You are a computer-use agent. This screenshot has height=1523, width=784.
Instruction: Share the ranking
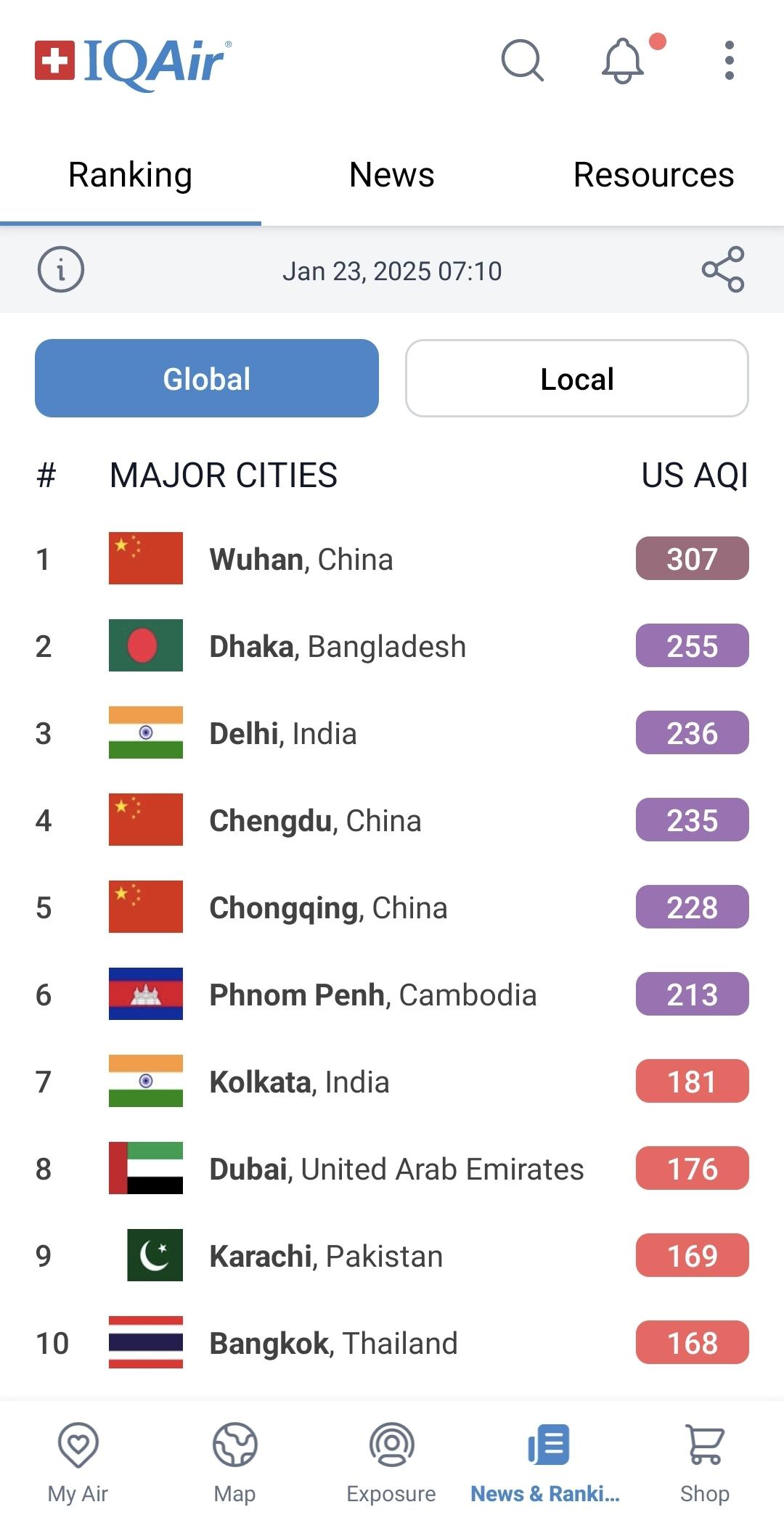(723, 269)
